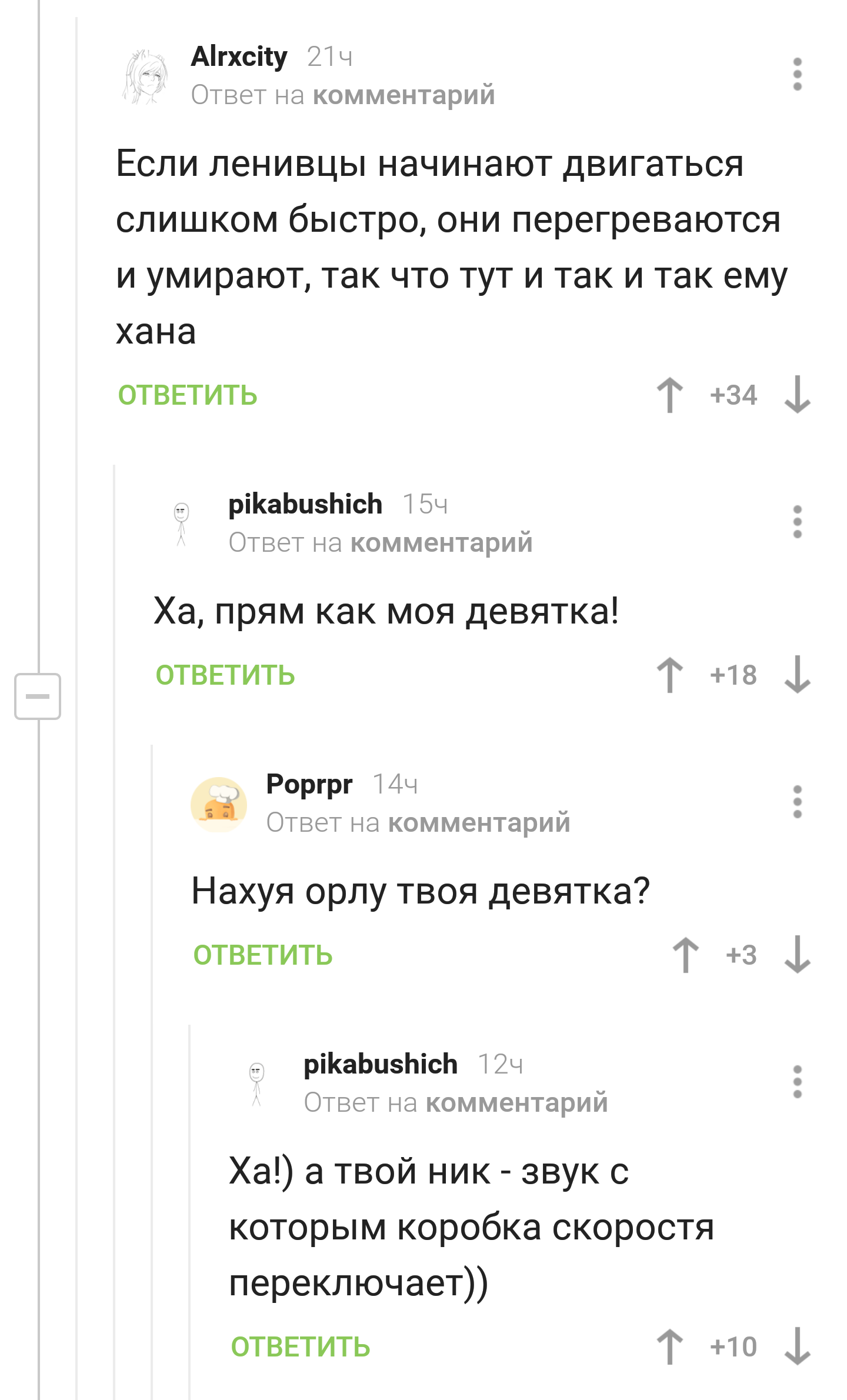Reply to pikabushich's 12ч comment
847x1400 pixels.
coord(301,1347)
